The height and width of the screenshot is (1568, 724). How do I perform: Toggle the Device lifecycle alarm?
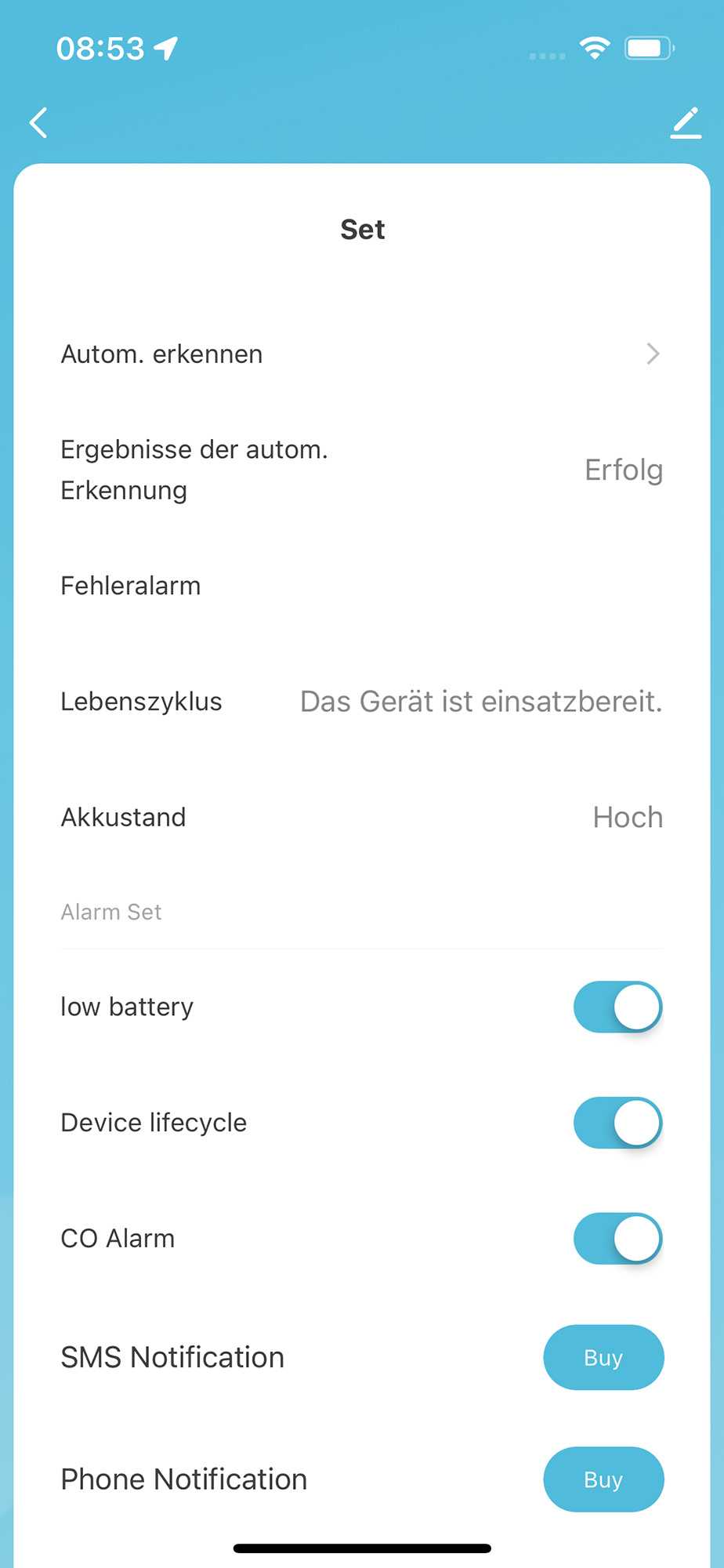click(617, 1123)
